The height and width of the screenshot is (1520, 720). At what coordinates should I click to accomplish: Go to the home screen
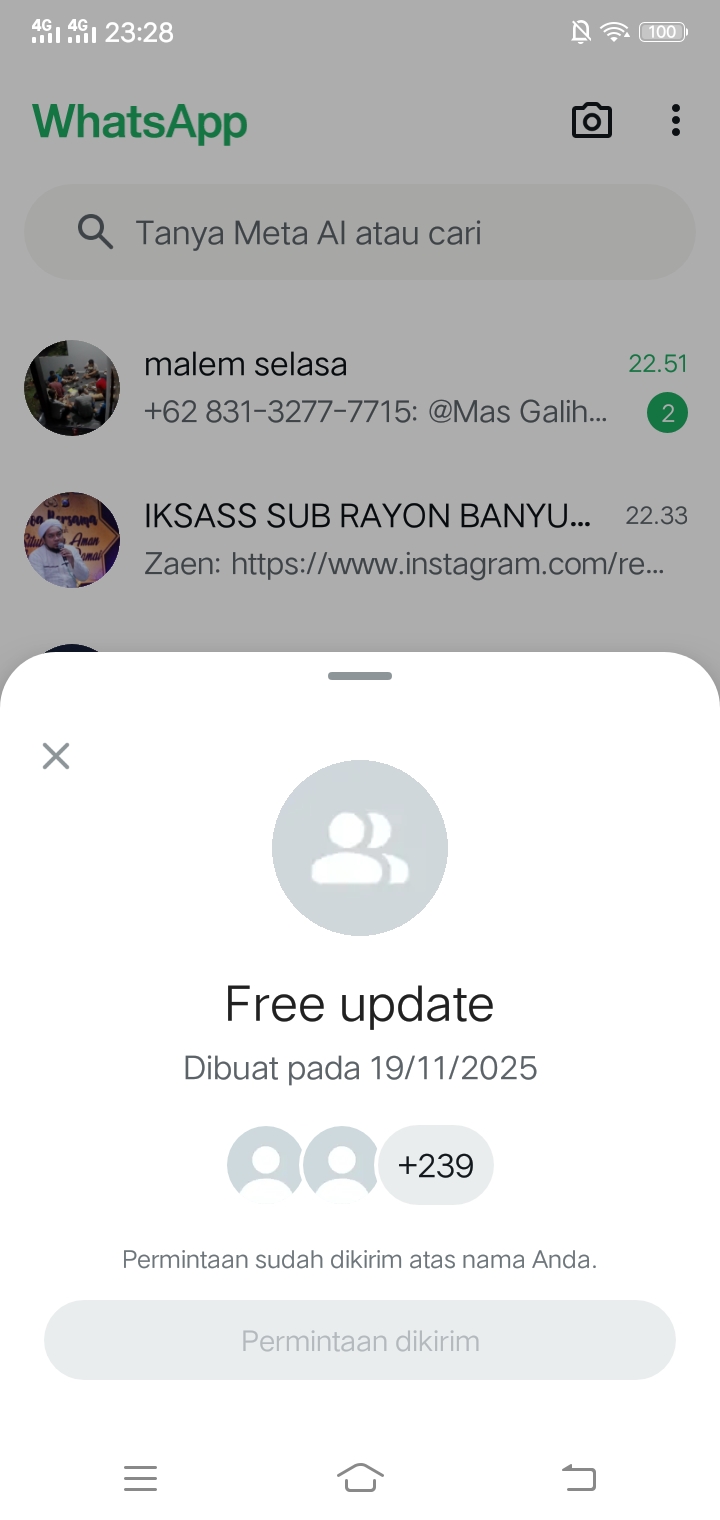click(x=360, y=1477)
